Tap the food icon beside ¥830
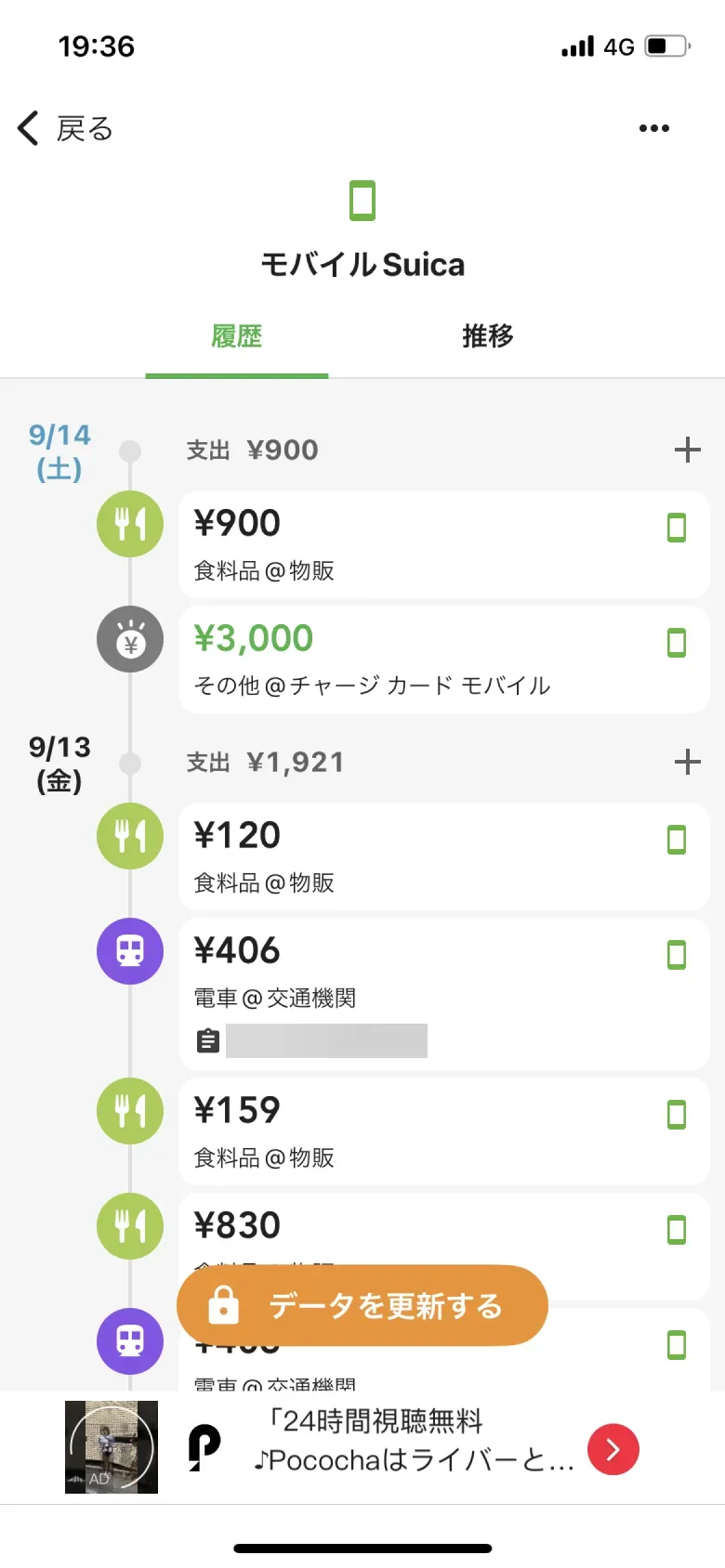725x1568 pixels. click(x=129, y=1226)
